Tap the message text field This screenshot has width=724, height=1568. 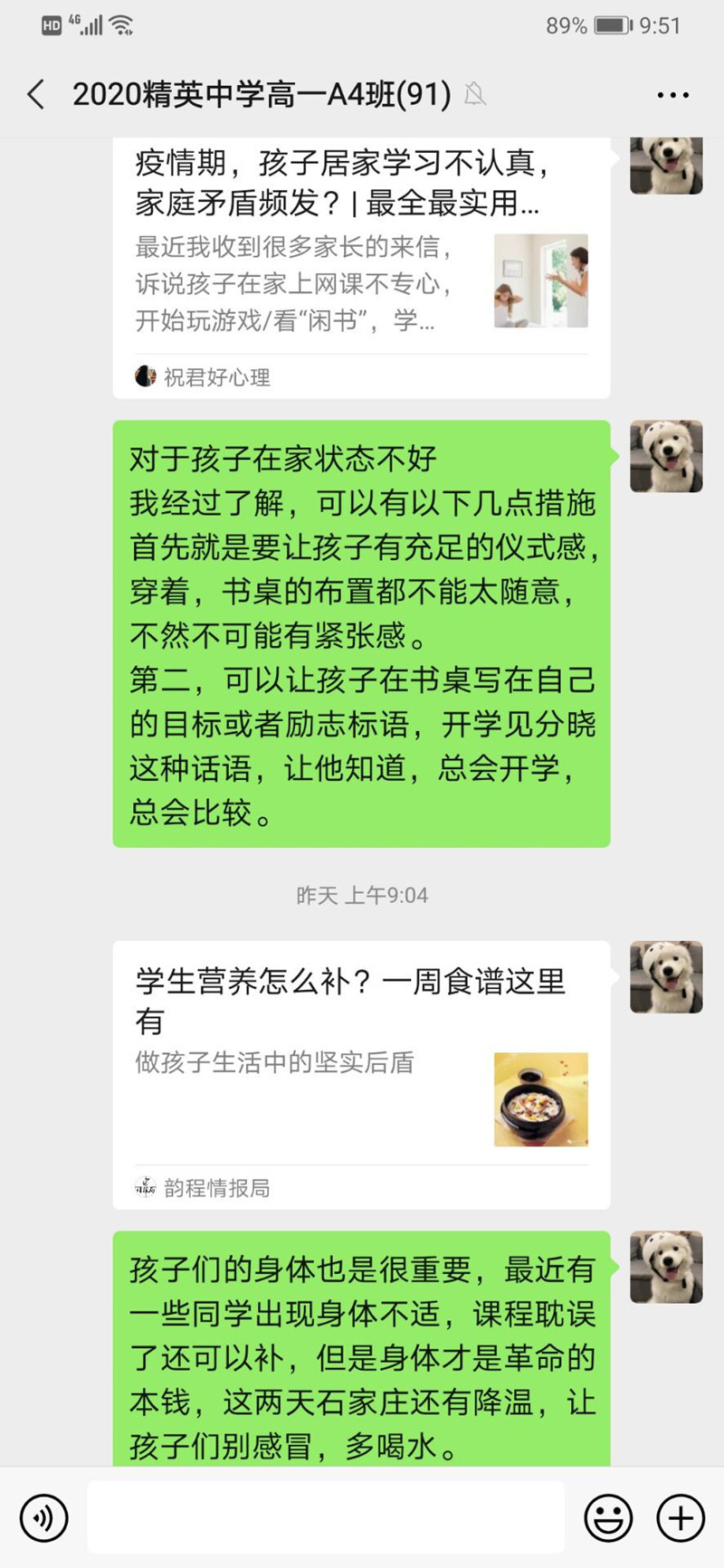(x=326, y=1517)
